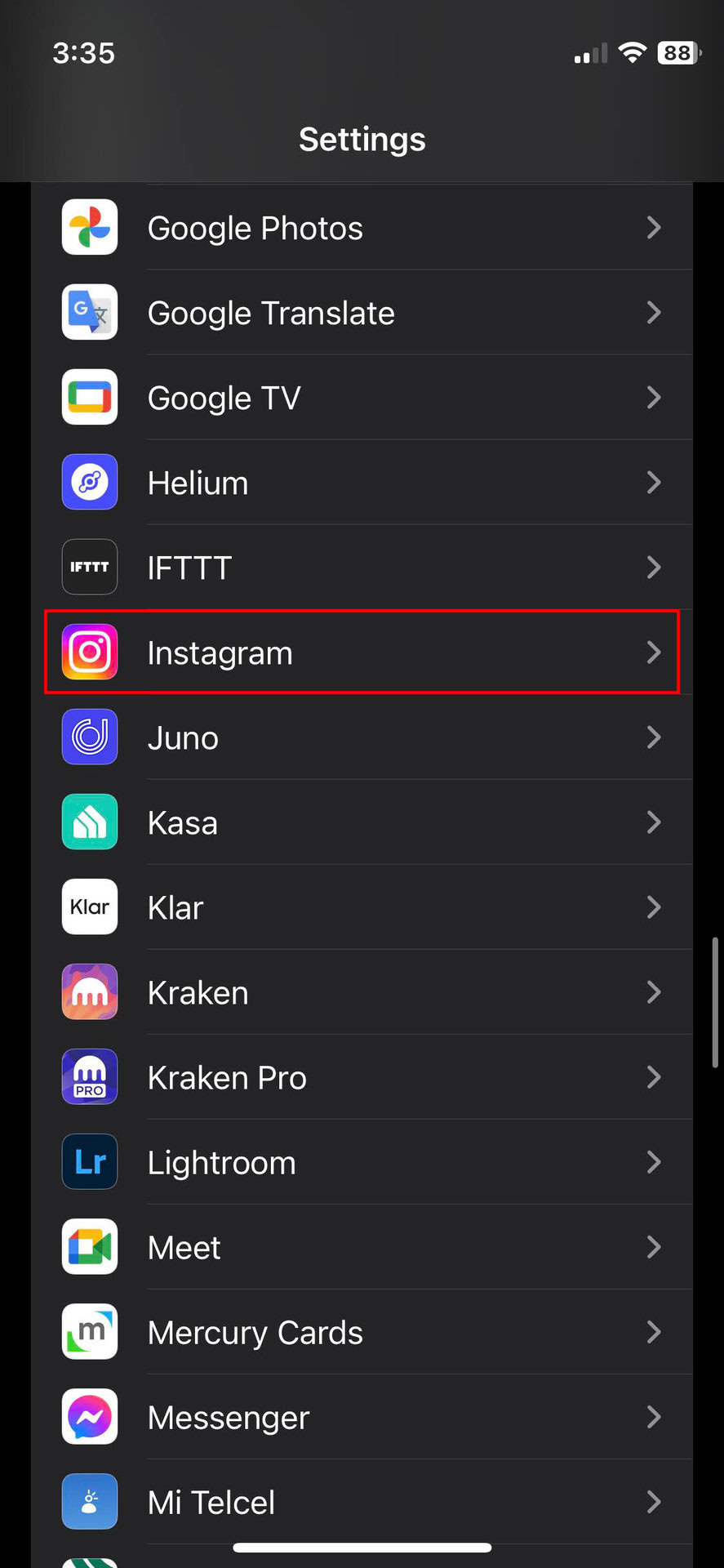
Task: Go to Juno settings
Action: [362, 737]
